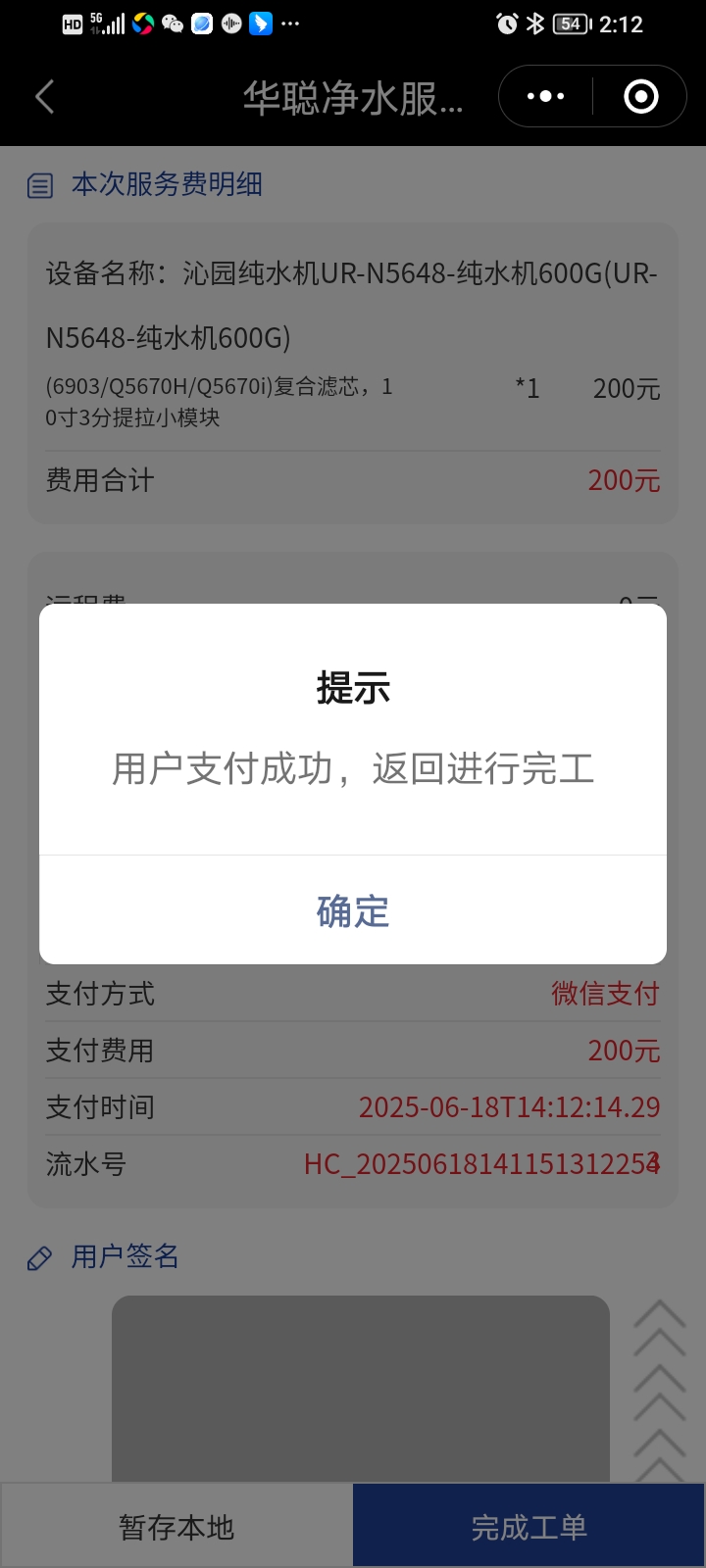The height and width of the screenshot is (1568, 706).
Task: Open the mini program more options menu
Action: pyautogui.click(x=546, y=97)
